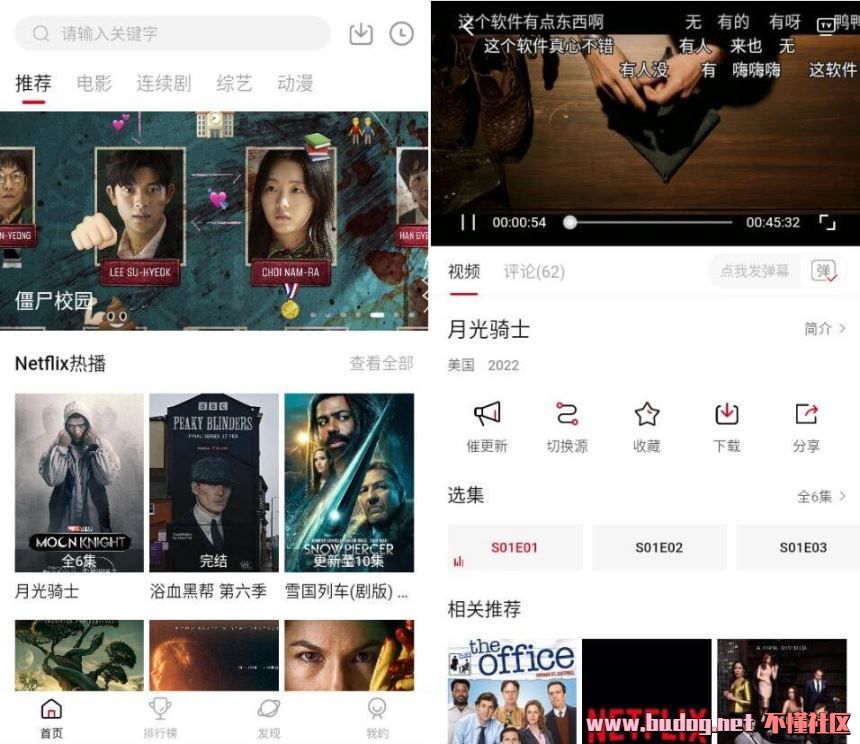Tap 切换源 to change video source
The height and width of the screenshot is (744, 860).
coord(567,426)
